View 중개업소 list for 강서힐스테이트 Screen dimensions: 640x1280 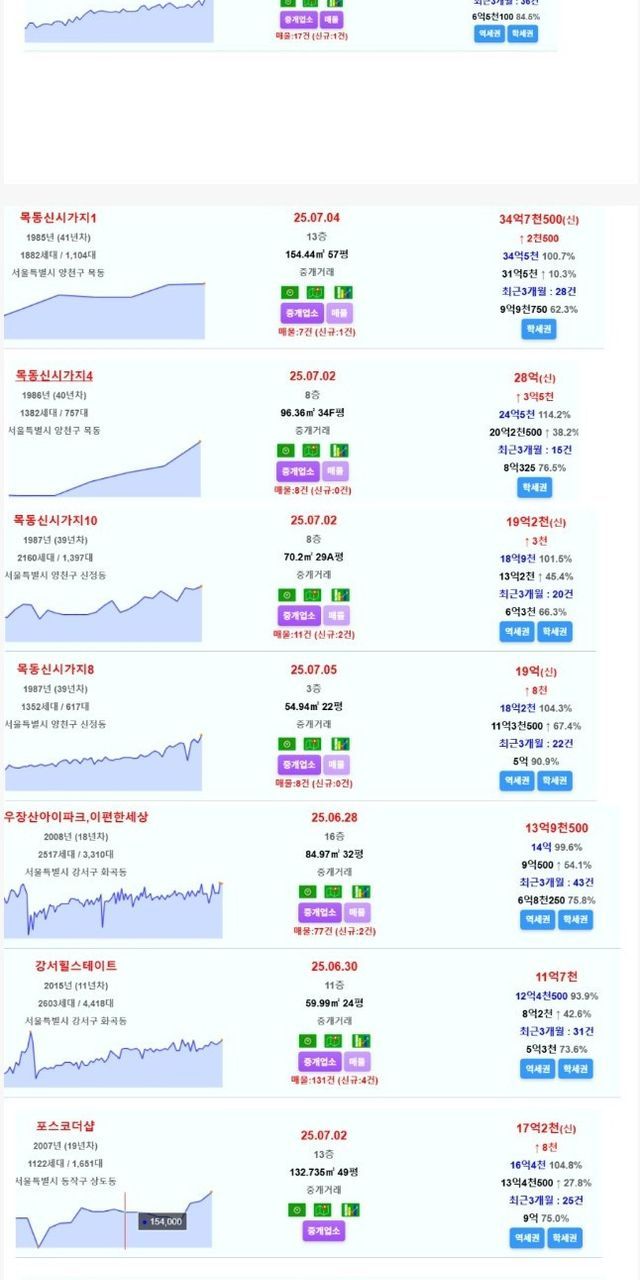[x=319, y=1061]
